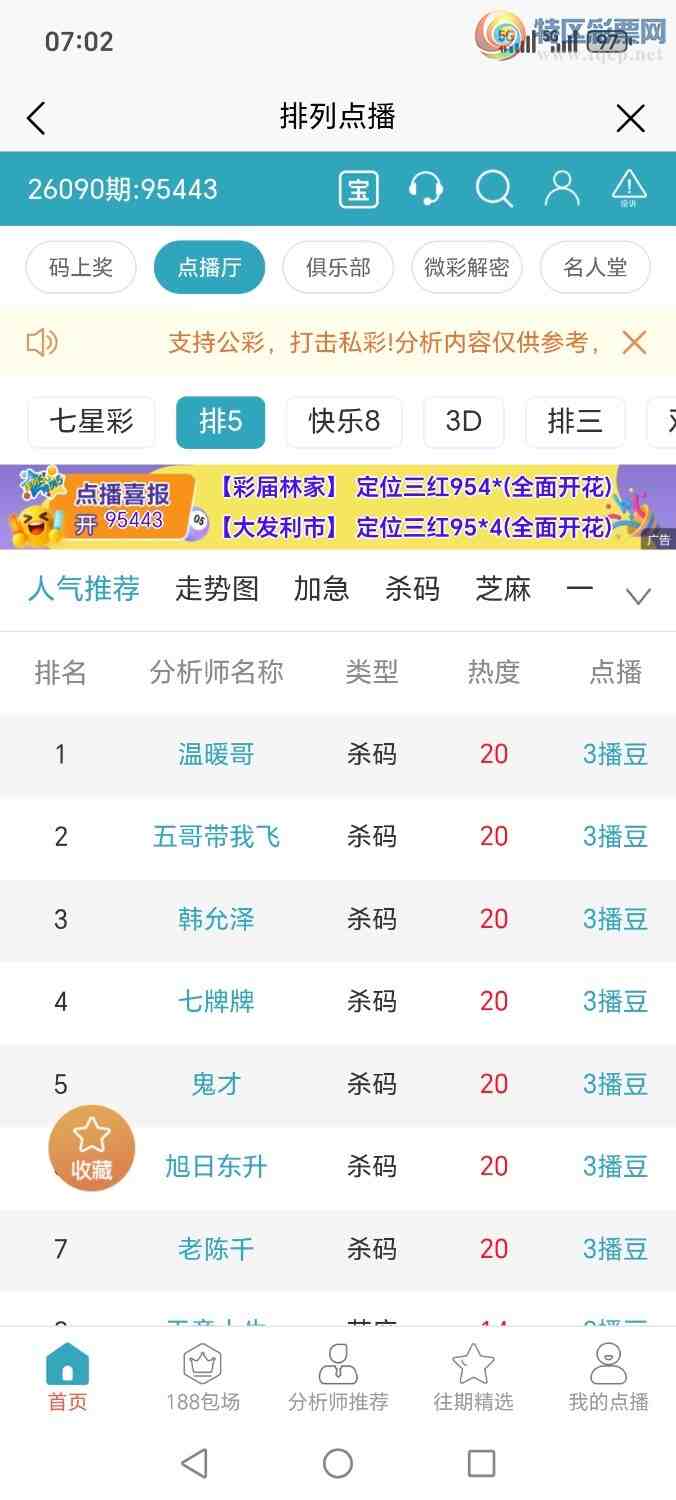Select the 俱乐部 chip

tap(338, 267)
